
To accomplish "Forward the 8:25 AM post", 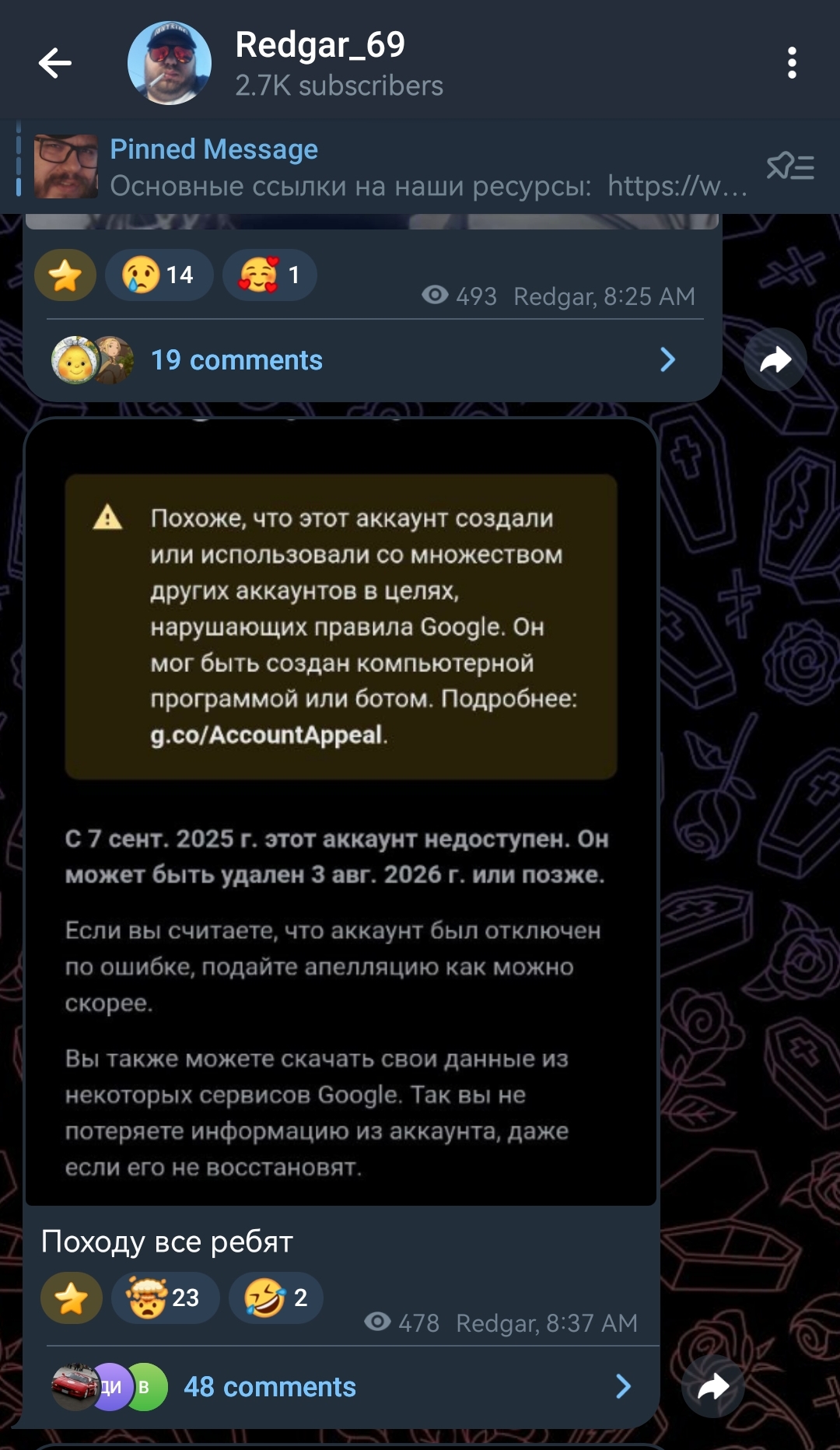I will coord(775,359).
